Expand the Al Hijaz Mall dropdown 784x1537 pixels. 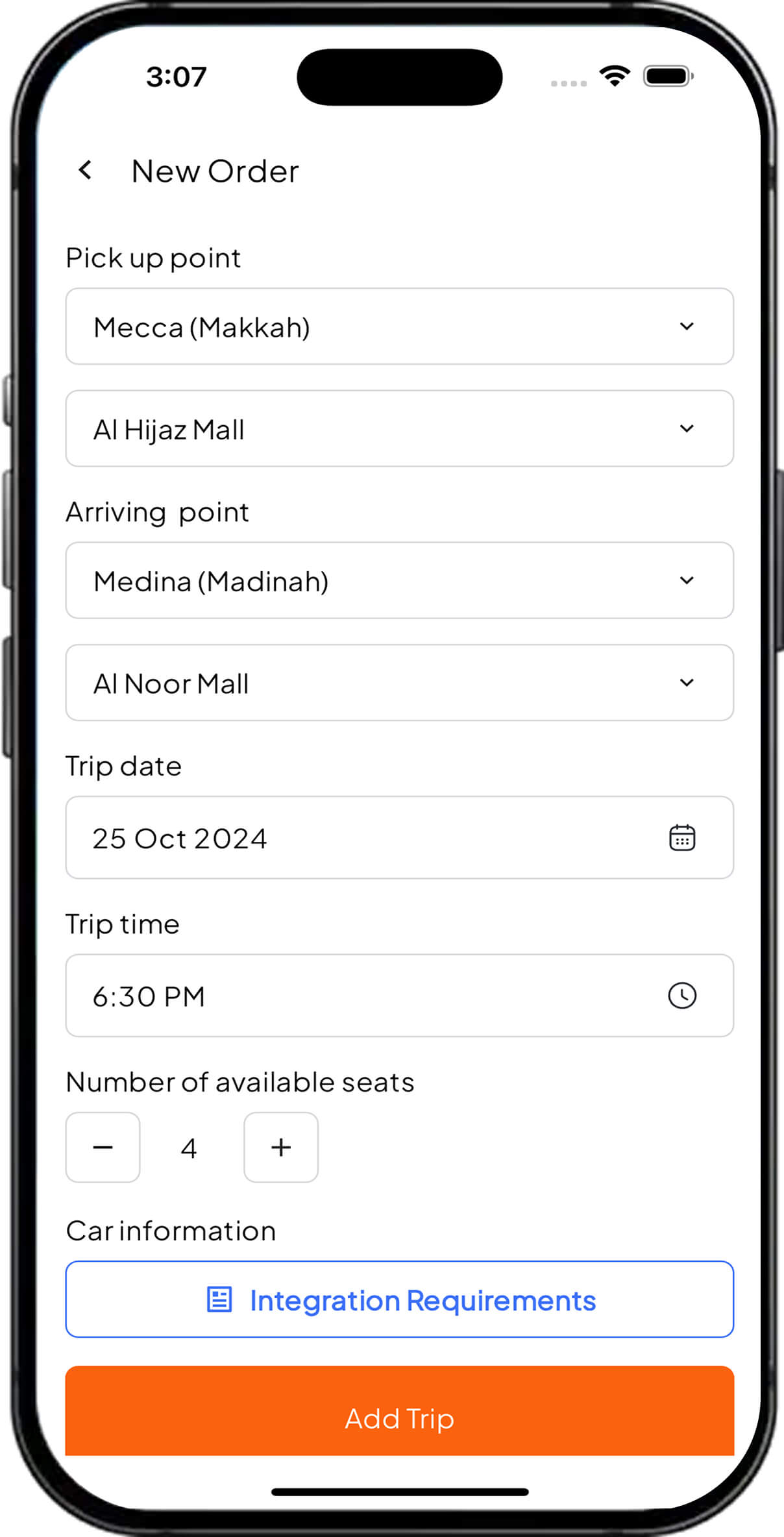click(399, 428)
